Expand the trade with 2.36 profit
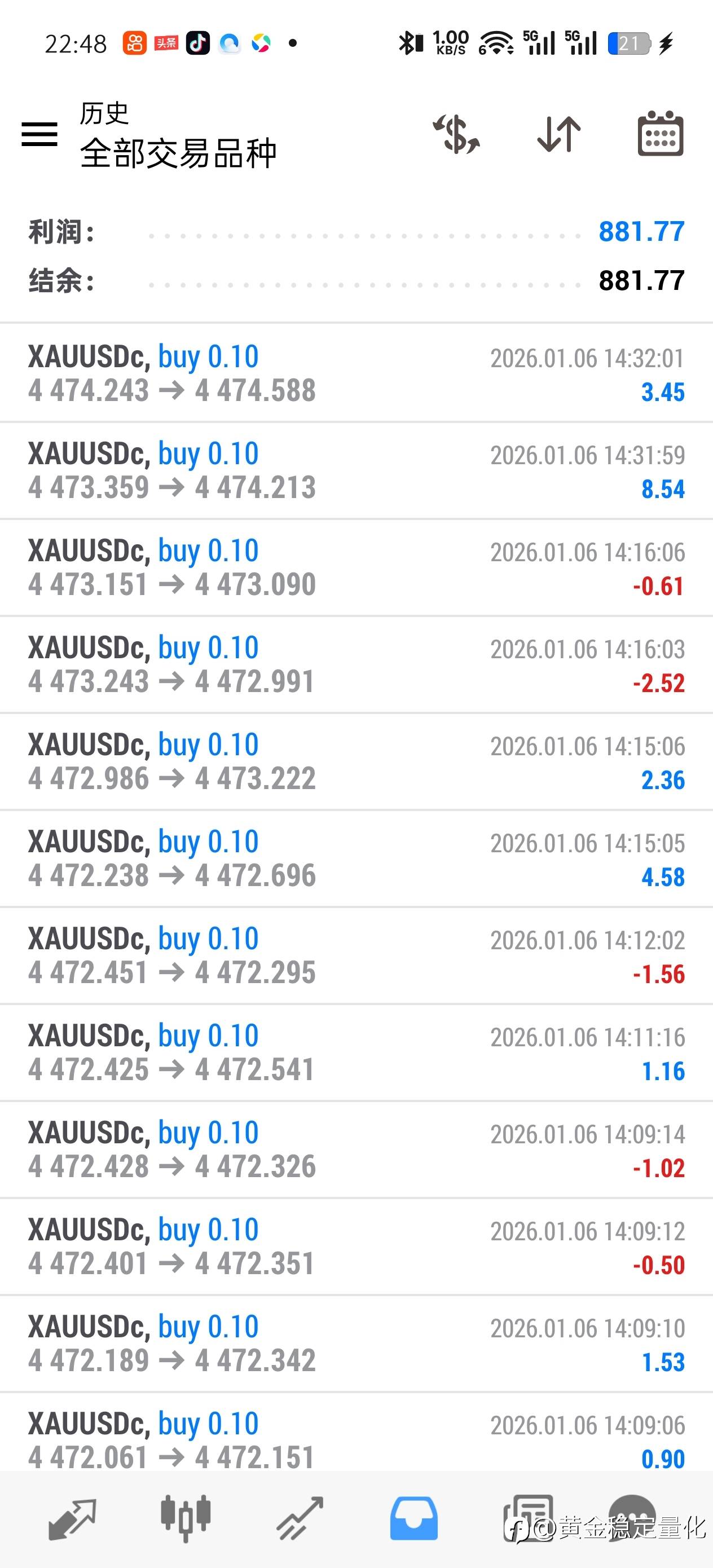The width and height of the screenshot is (713, 1568). pyautogui.click(x=356, y=761)
